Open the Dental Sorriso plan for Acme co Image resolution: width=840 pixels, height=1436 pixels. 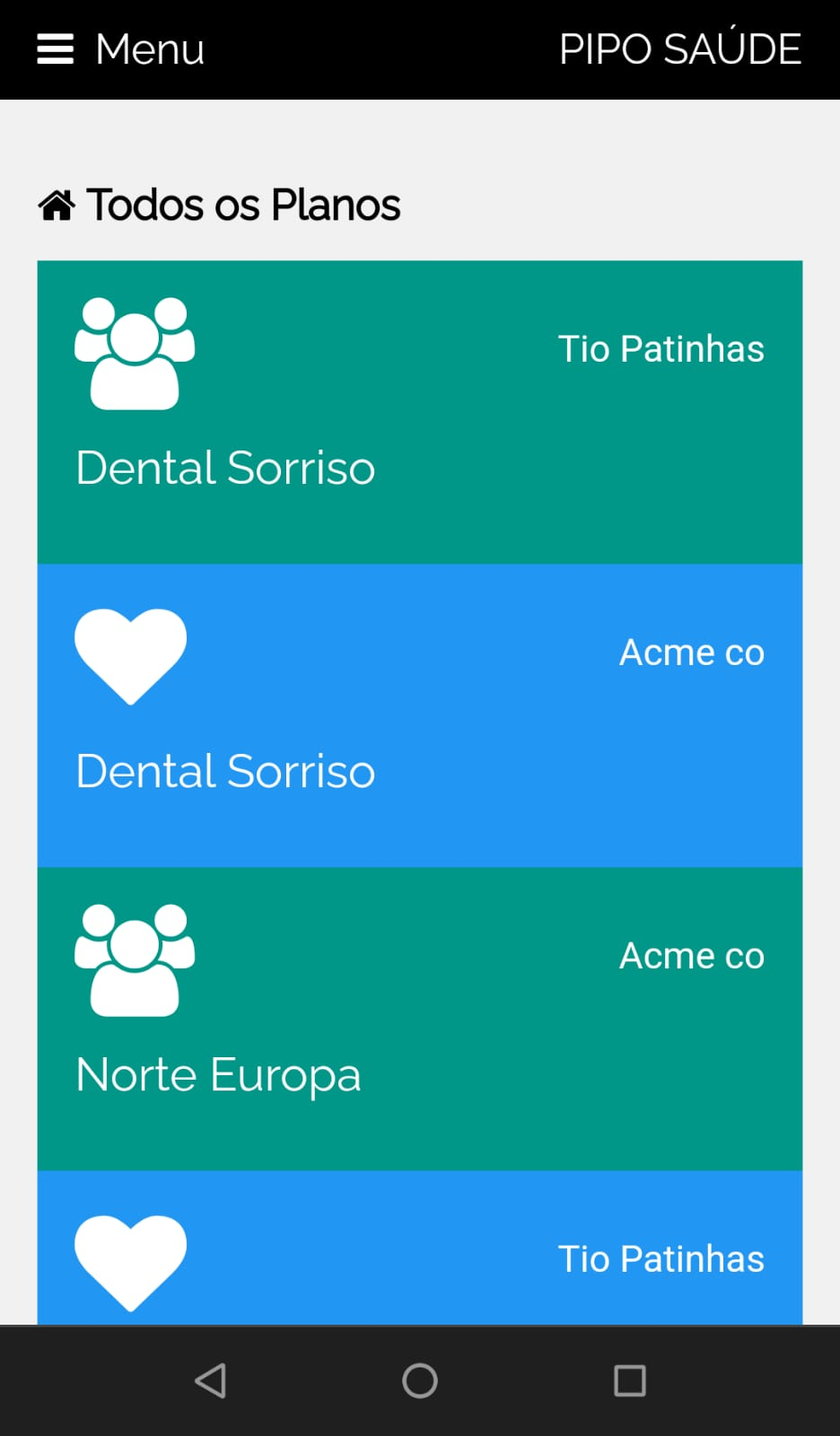[420, 714]
